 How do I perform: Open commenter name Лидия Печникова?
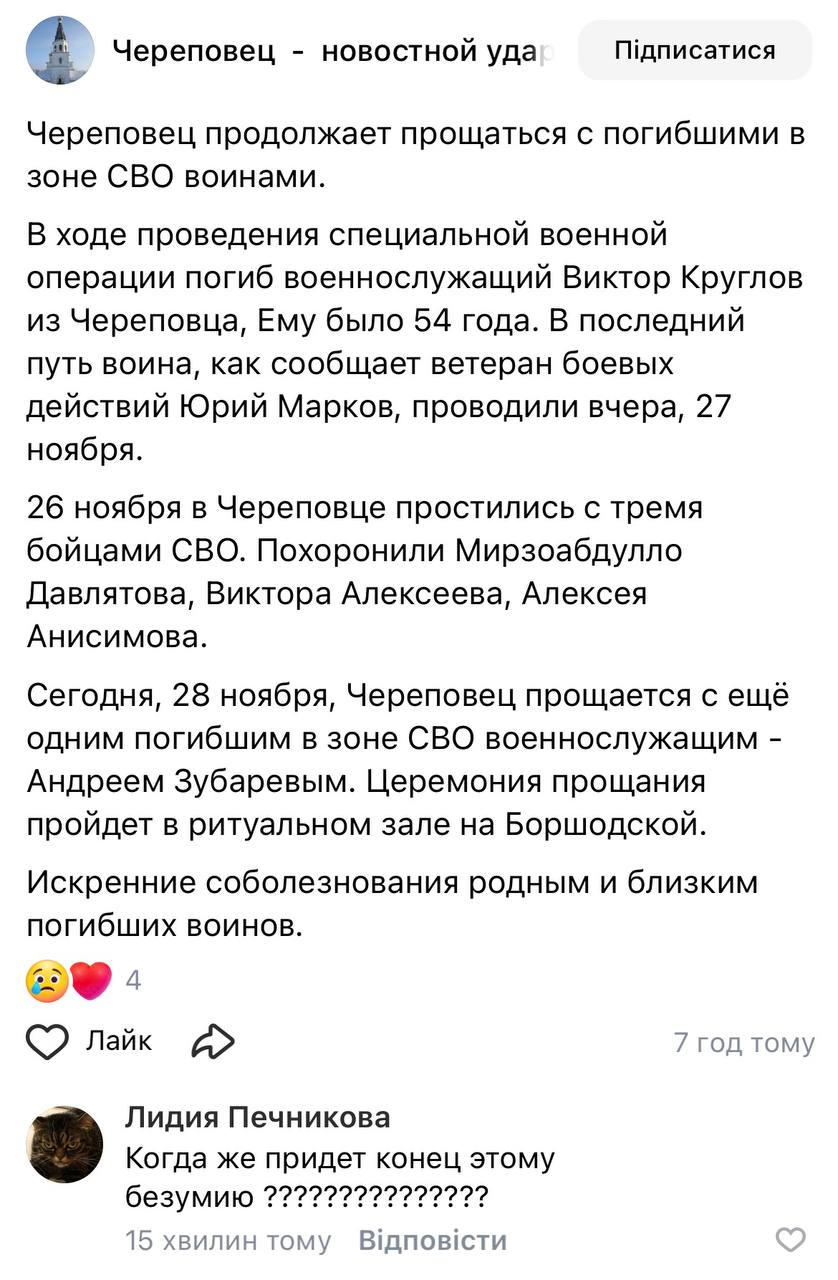coord(258,1117)
